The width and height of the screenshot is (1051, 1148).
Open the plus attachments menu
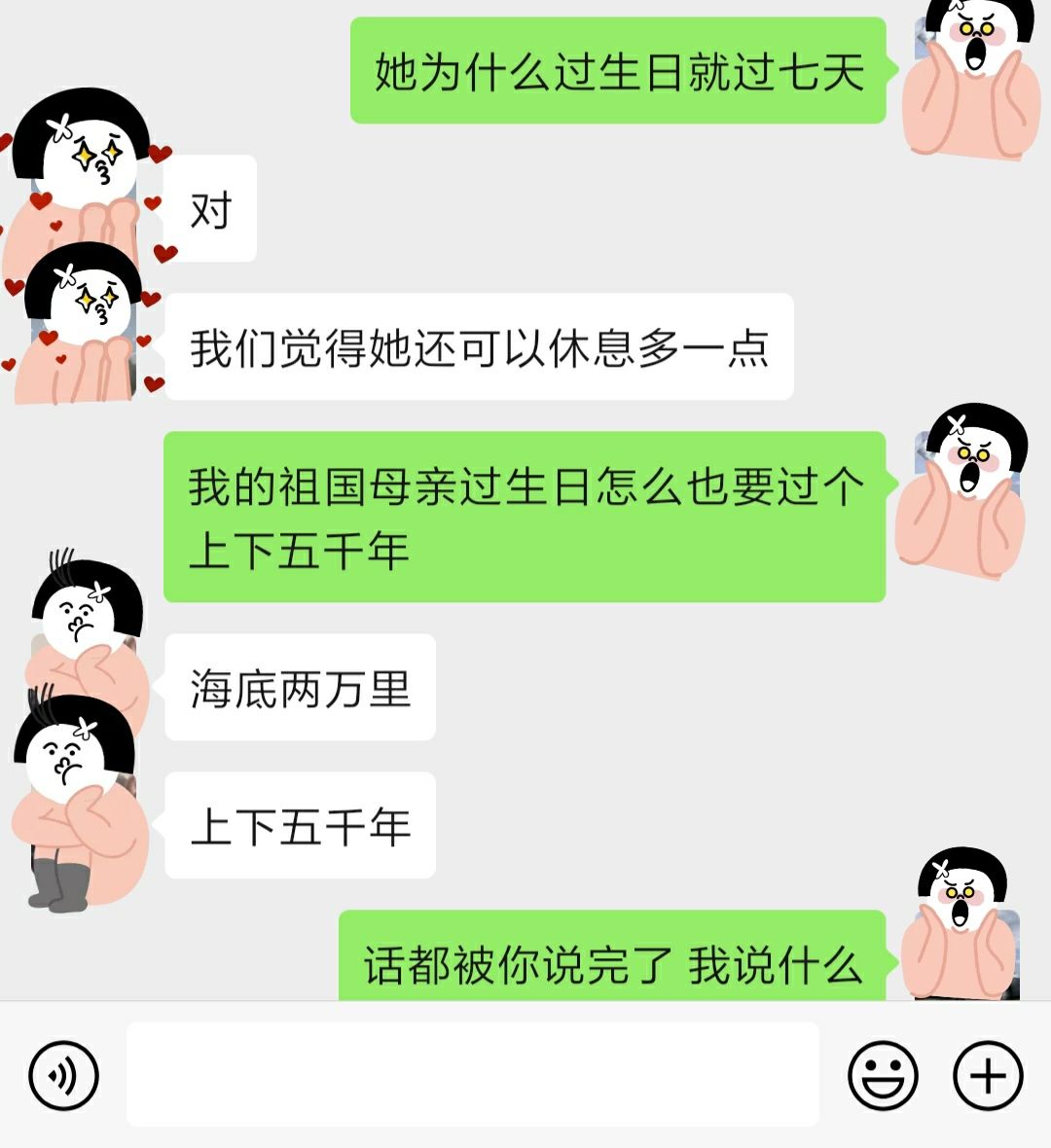[x=988, y=1076]
